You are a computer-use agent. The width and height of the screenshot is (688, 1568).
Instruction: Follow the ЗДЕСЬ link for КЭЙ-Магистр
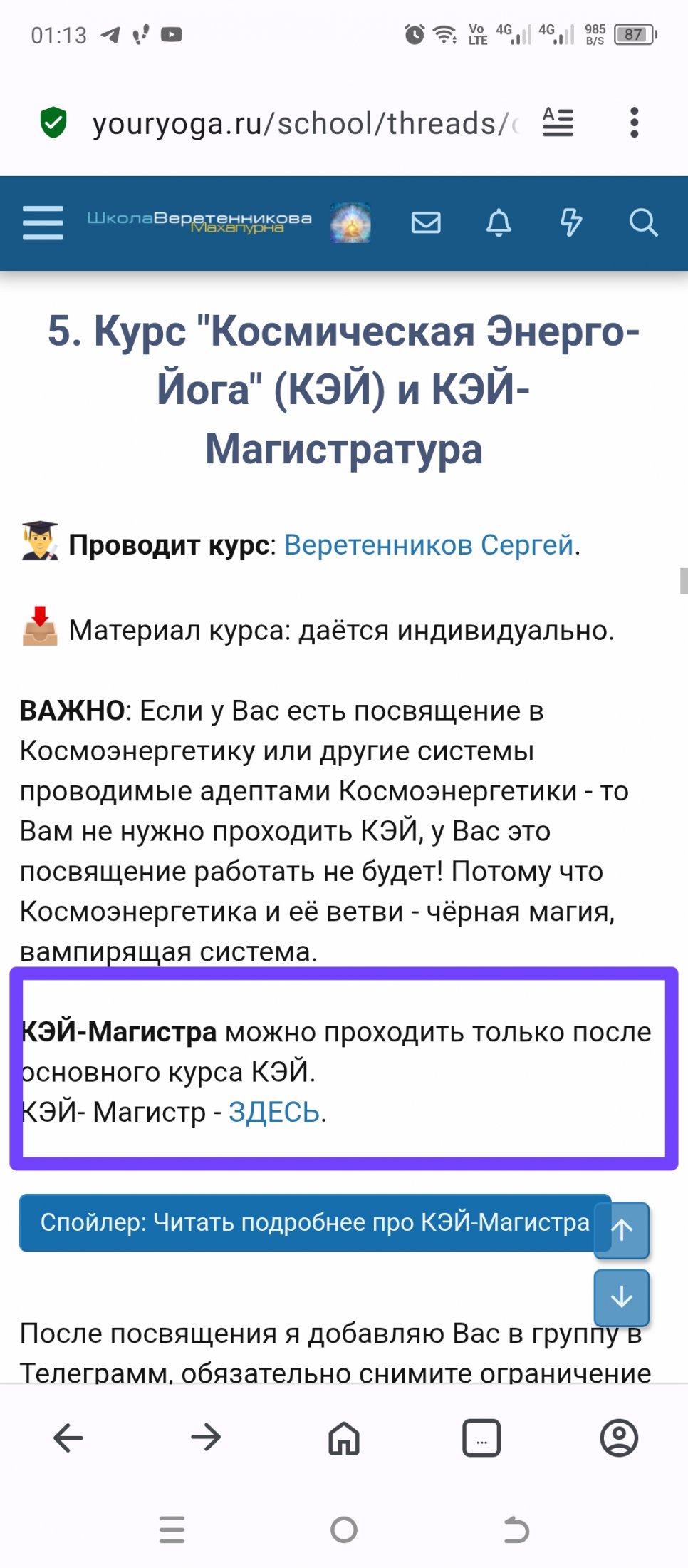[x=274, y=1112]
